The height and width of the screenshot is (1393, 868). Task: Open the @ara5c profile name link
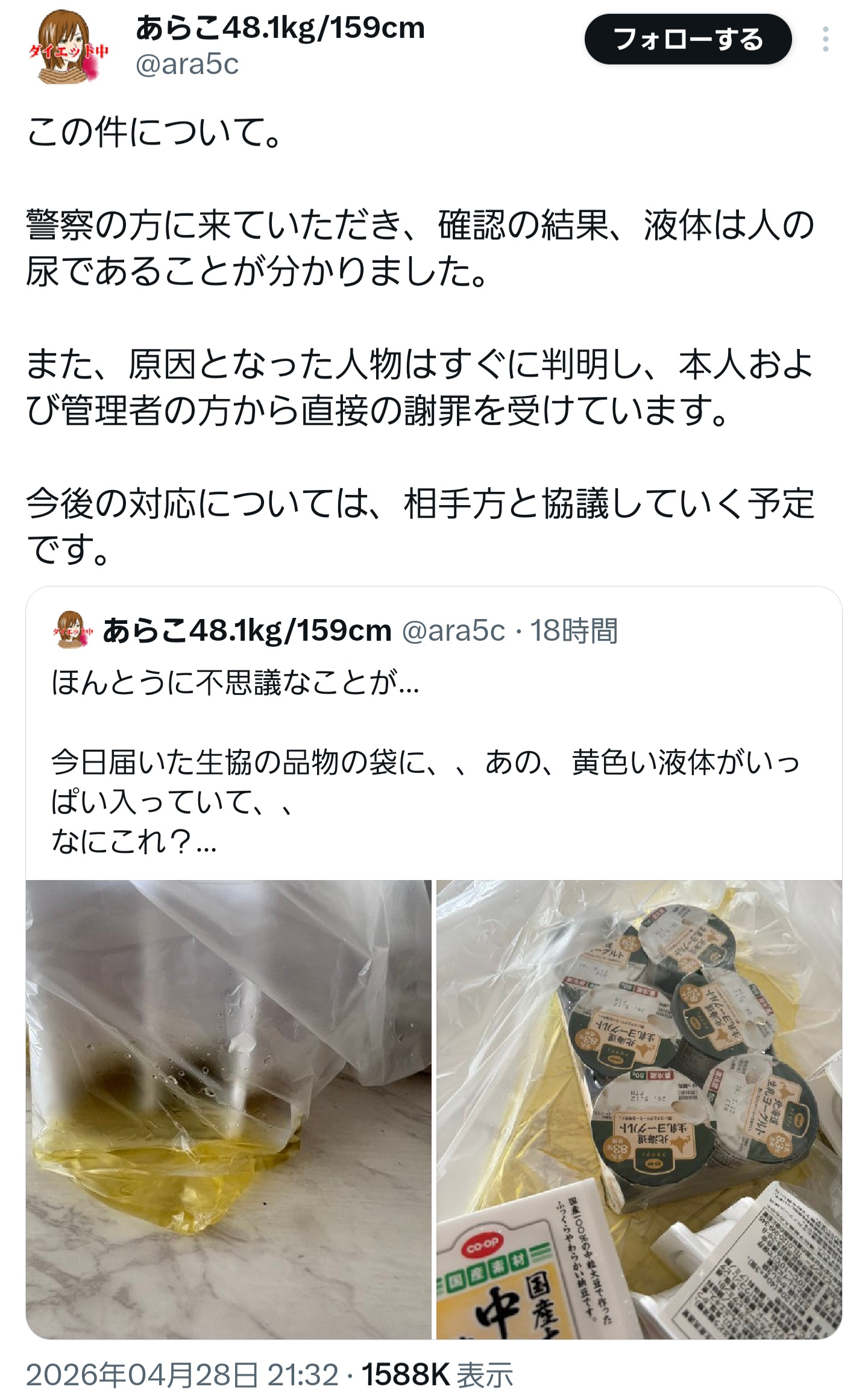(280, 28)
